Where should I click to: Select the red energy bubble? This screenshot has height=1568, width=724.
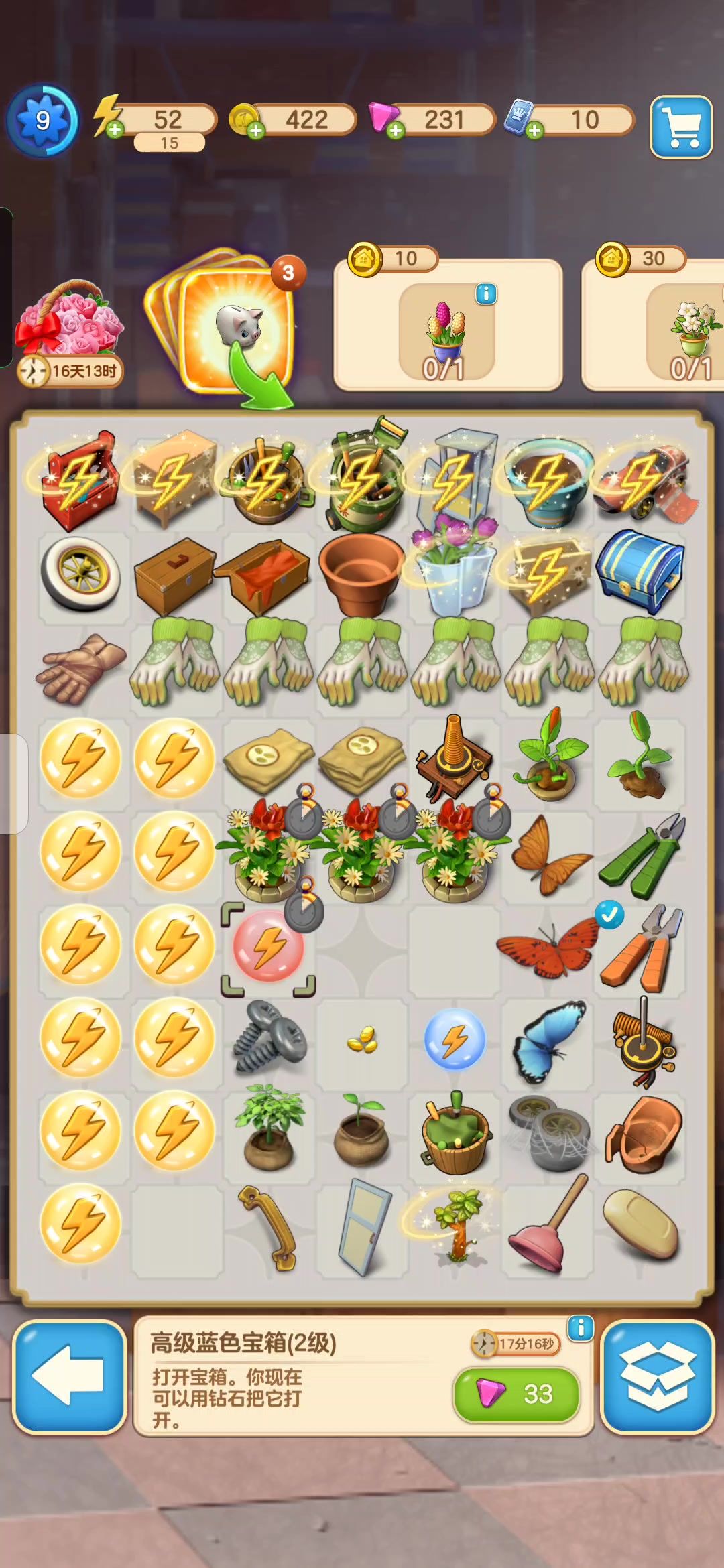[268, 947]
